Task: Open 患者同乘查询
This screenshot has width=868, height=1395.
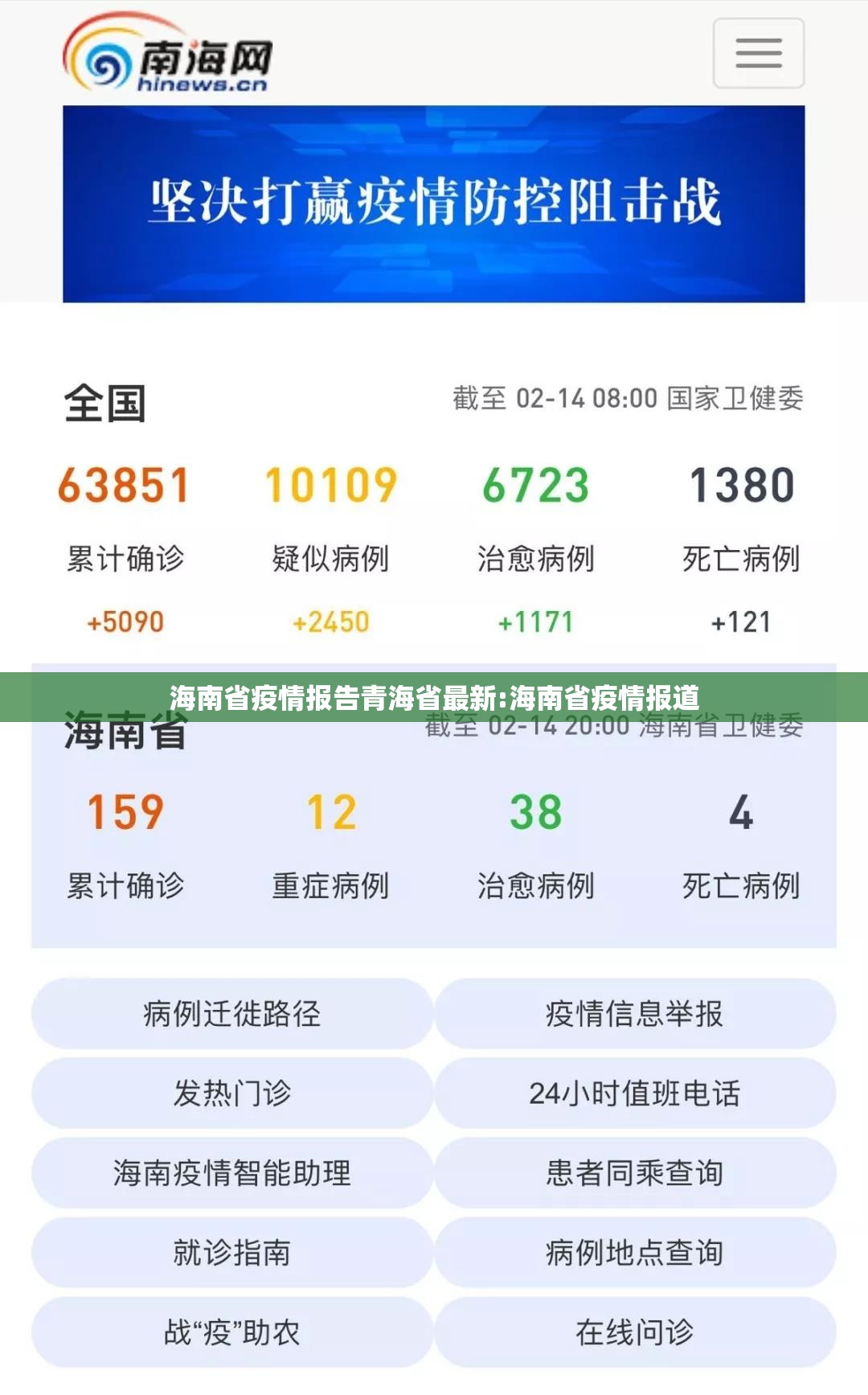Action: pyautogui.click(x=635, y=1172)
